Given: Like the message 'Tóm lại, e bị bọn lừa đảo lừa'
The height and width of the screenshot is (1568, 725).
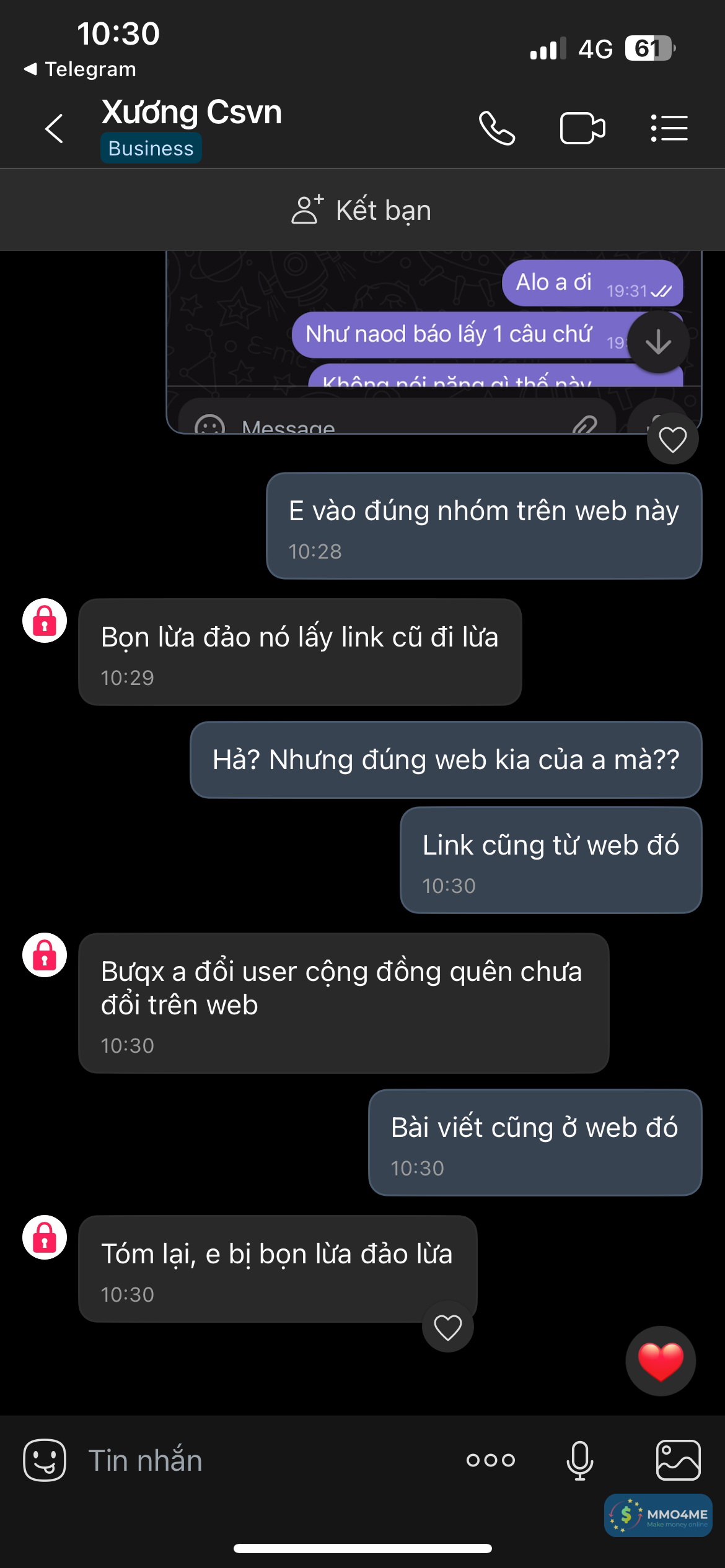Looking at the screenshot, I should pos(447,1327).
